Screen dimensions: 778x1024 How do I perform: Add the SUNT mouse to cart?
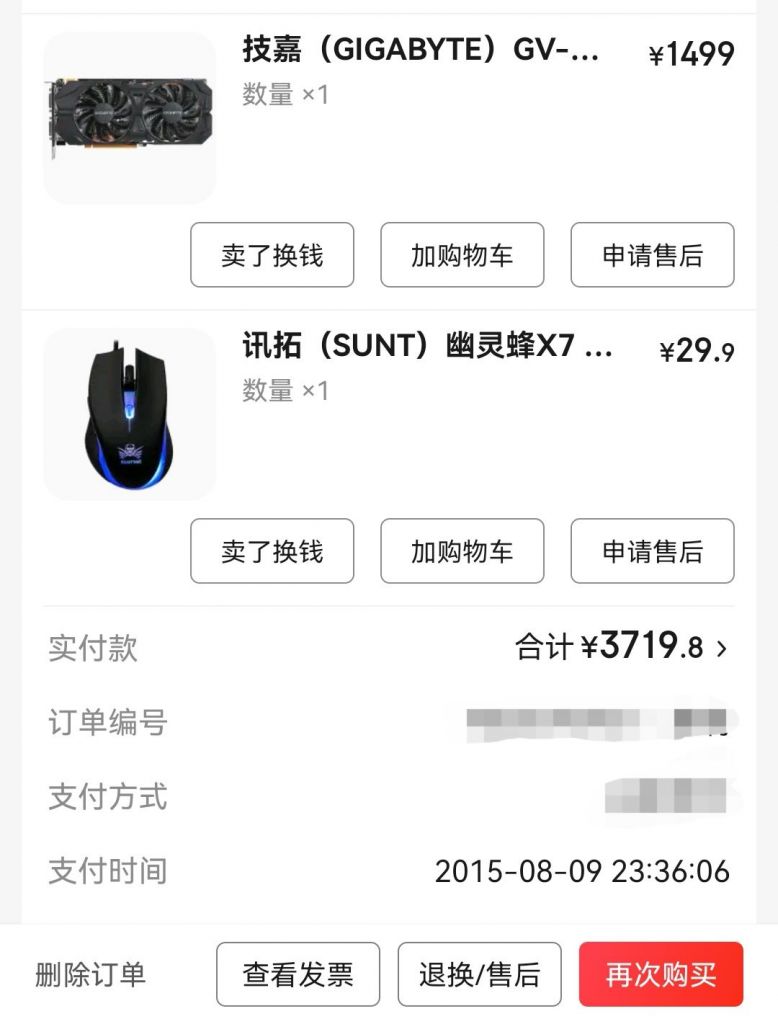pos(462,551)
